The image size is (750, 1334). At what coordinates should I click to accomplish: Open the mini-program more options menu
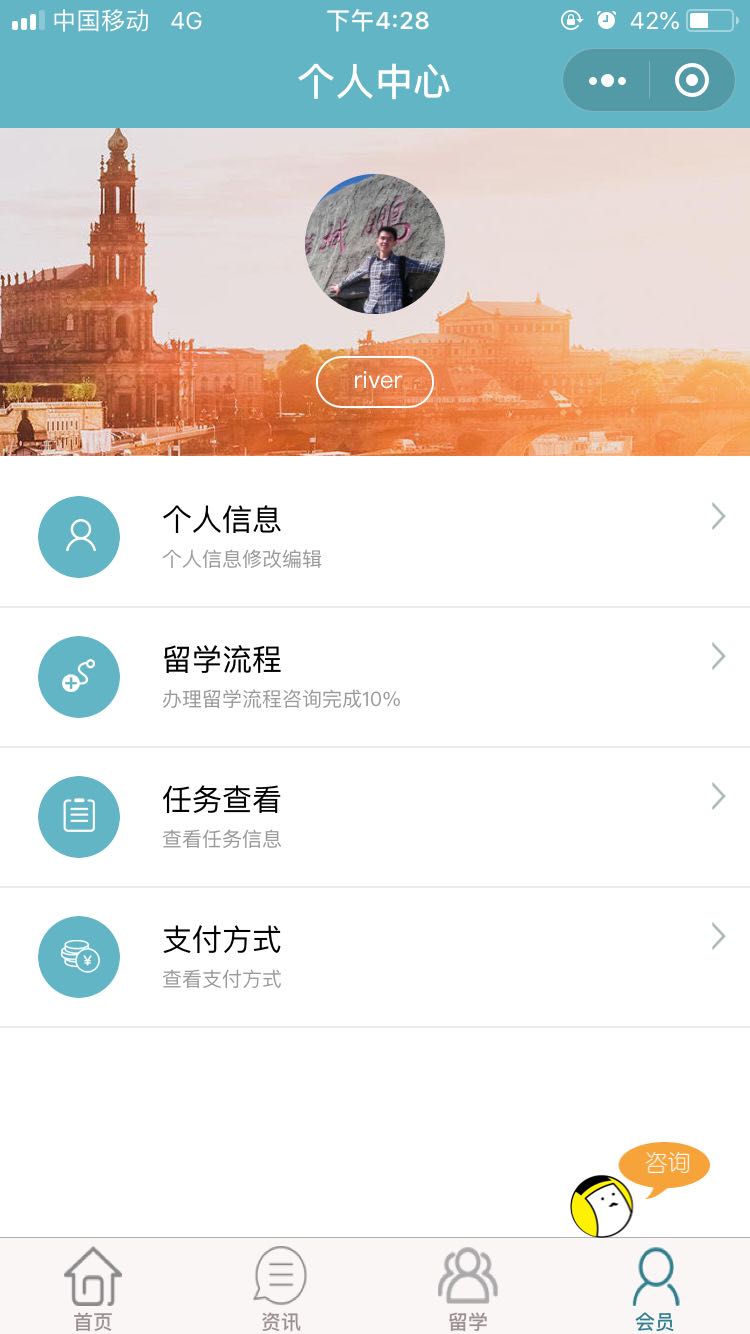click(605, 80)
